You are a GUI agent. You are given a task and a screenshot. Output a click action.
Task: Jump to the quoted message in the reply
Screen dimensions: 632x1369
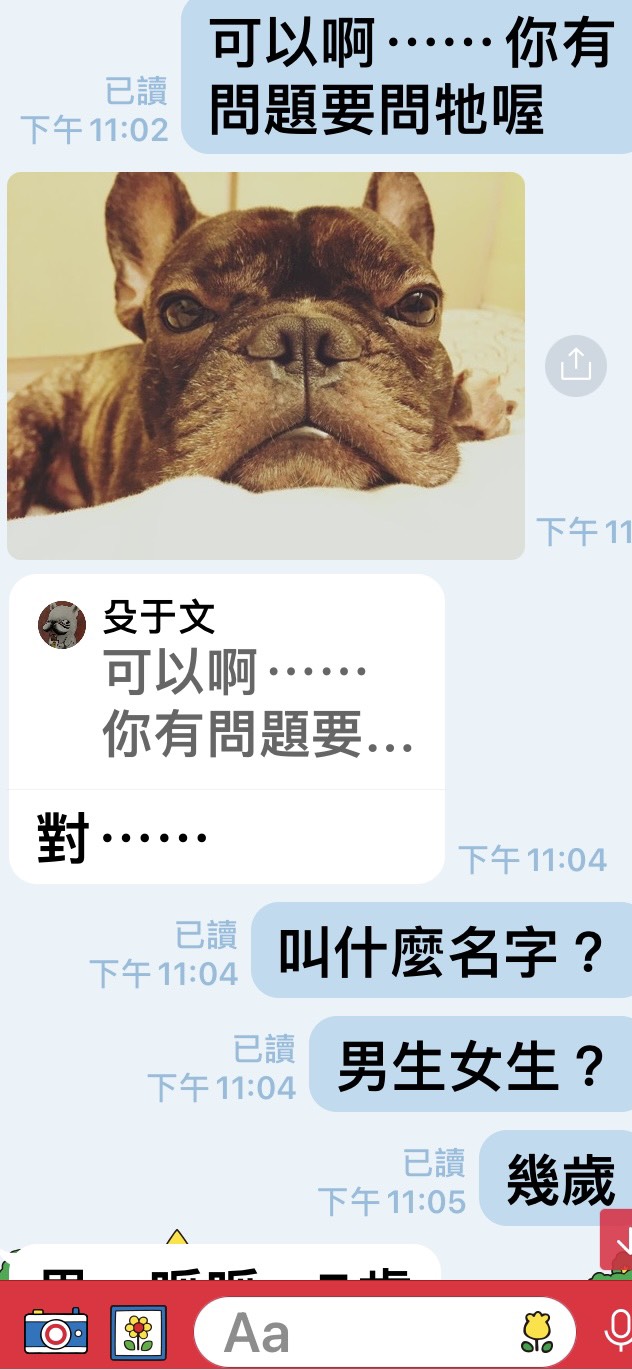click(227, 682)
